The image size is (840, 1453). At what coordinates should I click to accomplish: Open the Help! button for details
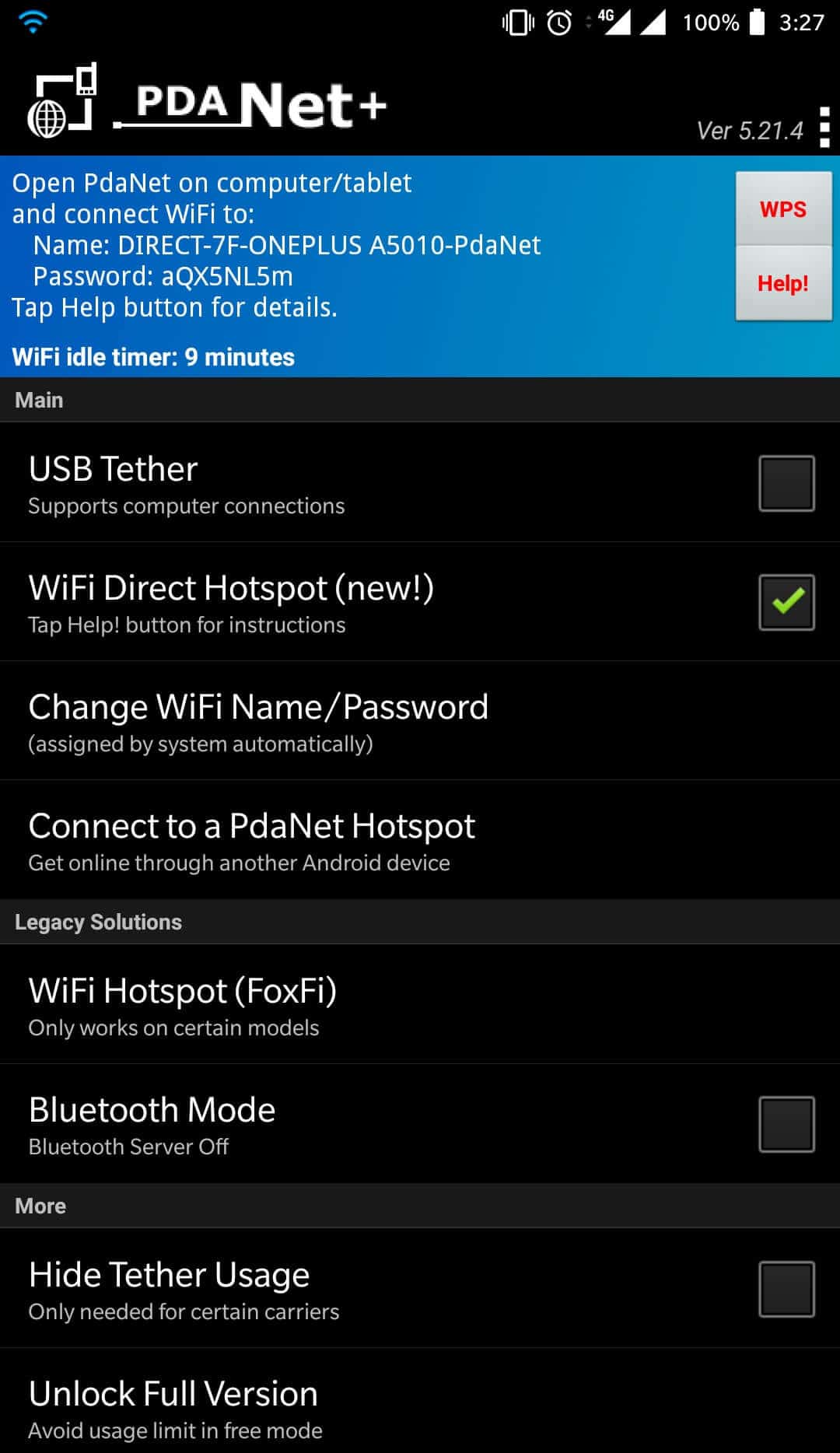click(x=783, y=283)
